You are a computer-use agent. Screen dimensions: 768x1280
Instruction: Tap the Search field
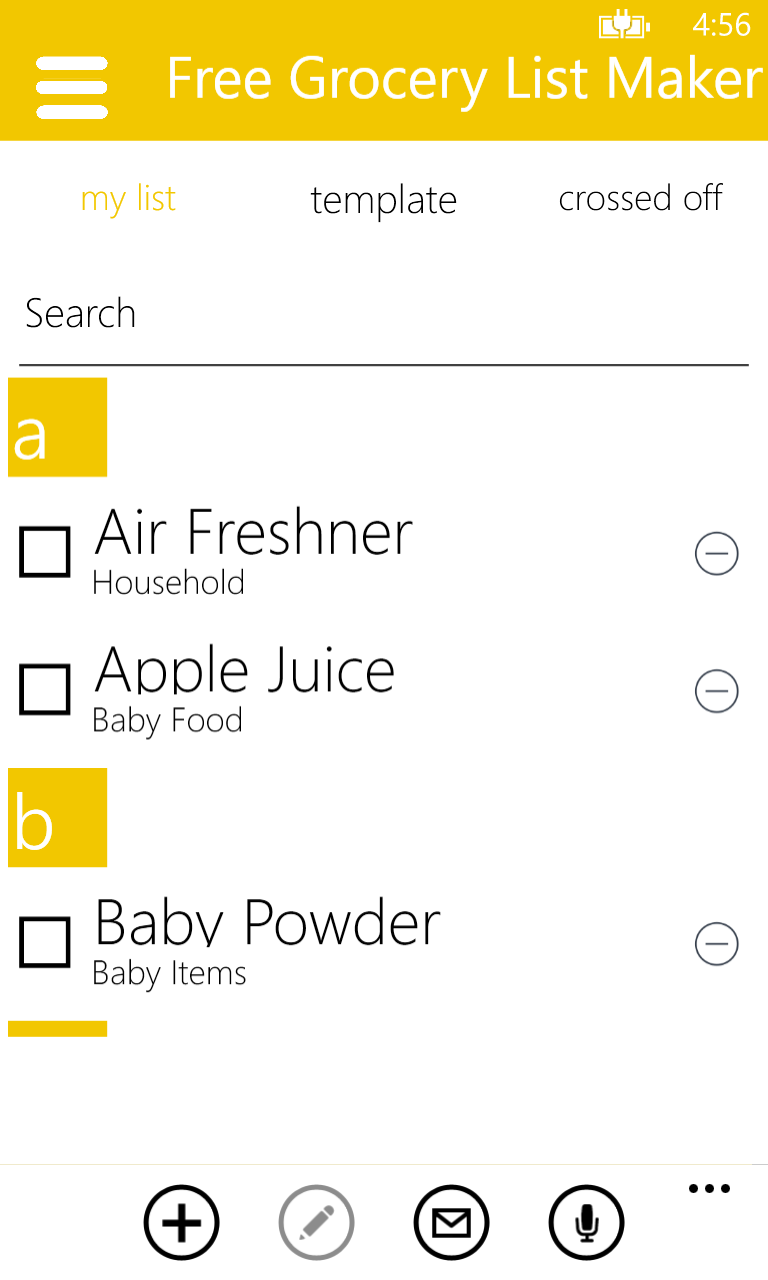(383, 315)
